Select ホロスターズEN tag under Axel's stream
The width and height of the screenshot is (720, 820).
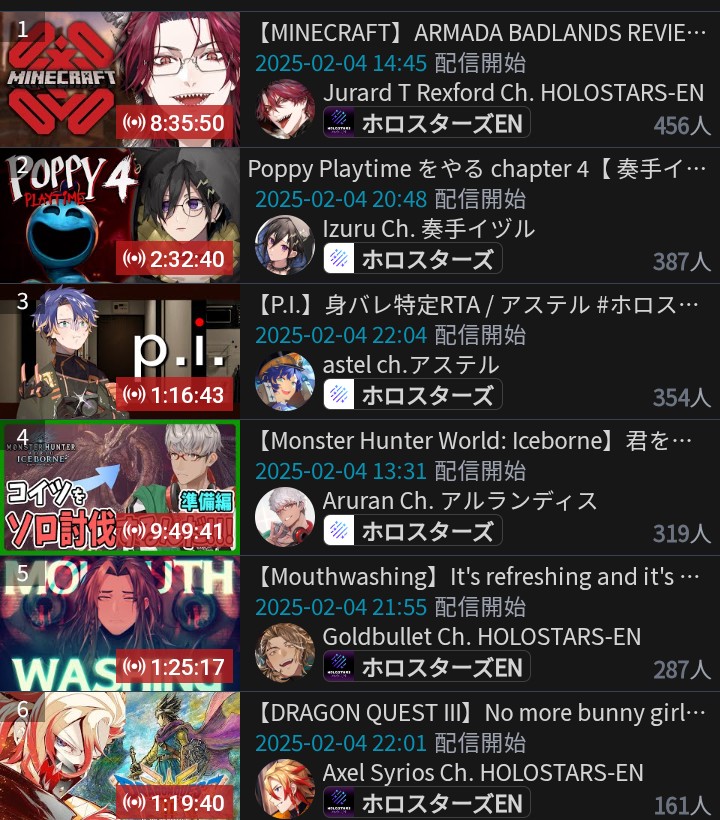427,803
